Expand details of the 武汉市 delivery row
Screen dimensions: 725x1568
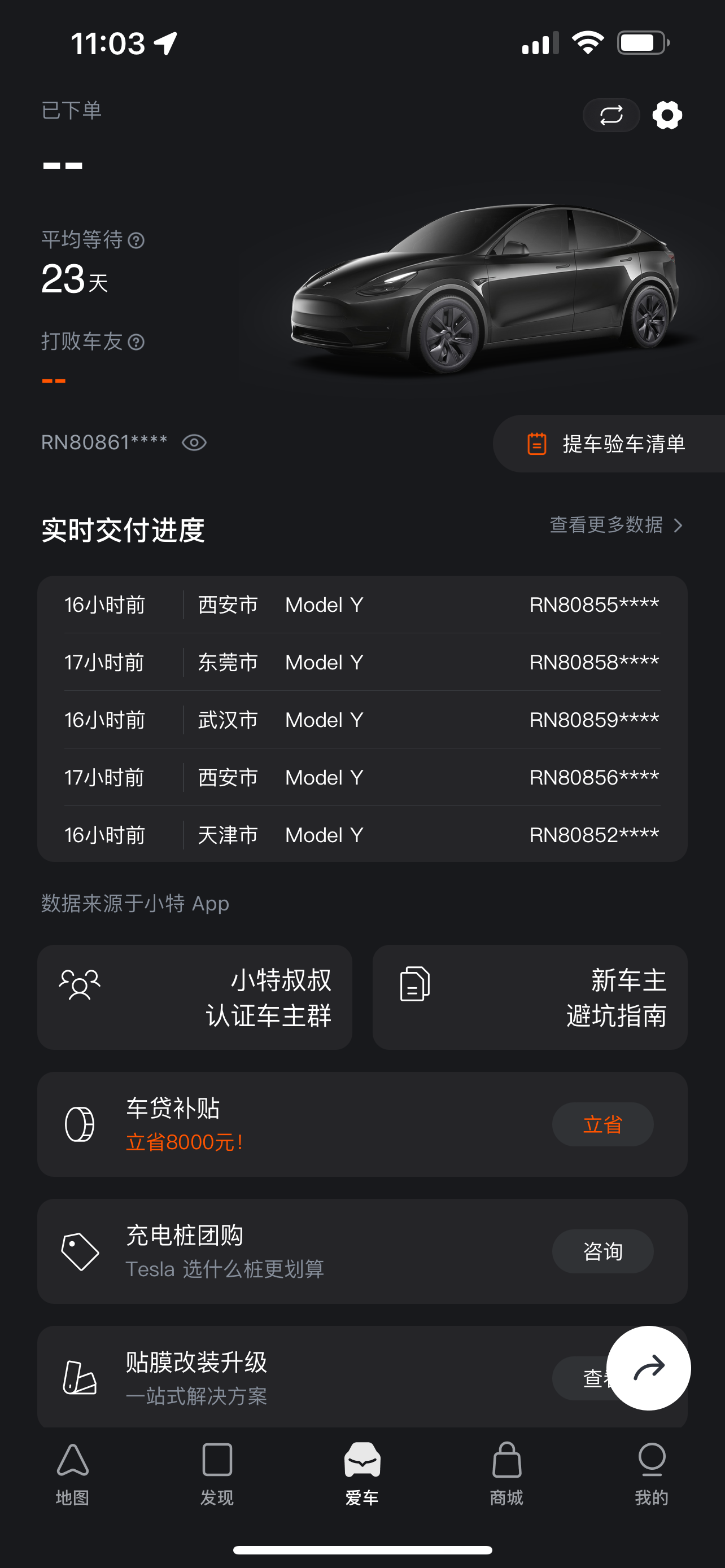(361, 720)
